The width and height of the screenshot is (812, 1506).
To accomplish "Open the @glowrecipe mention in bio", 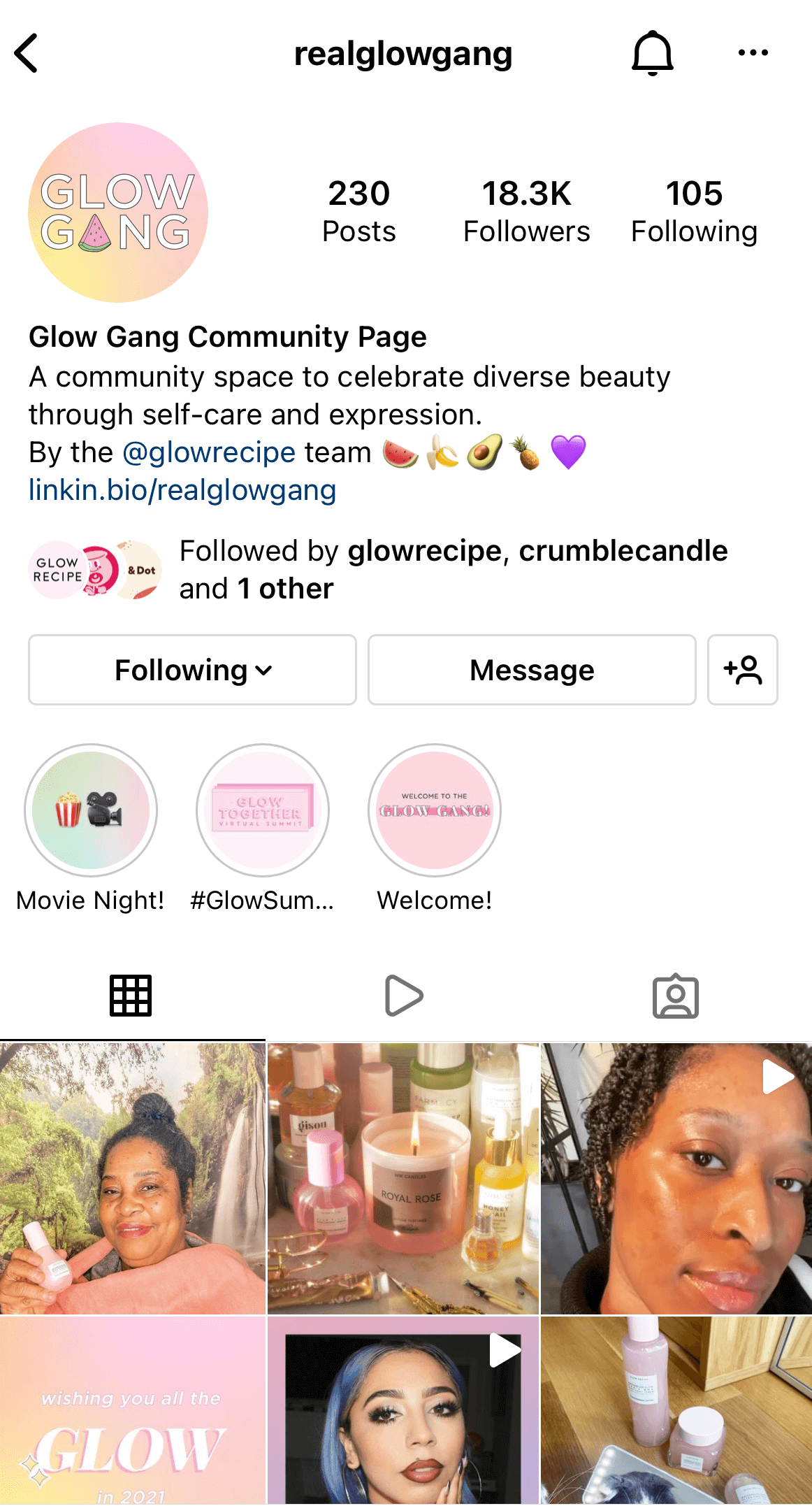I will (x=209, y=452).
